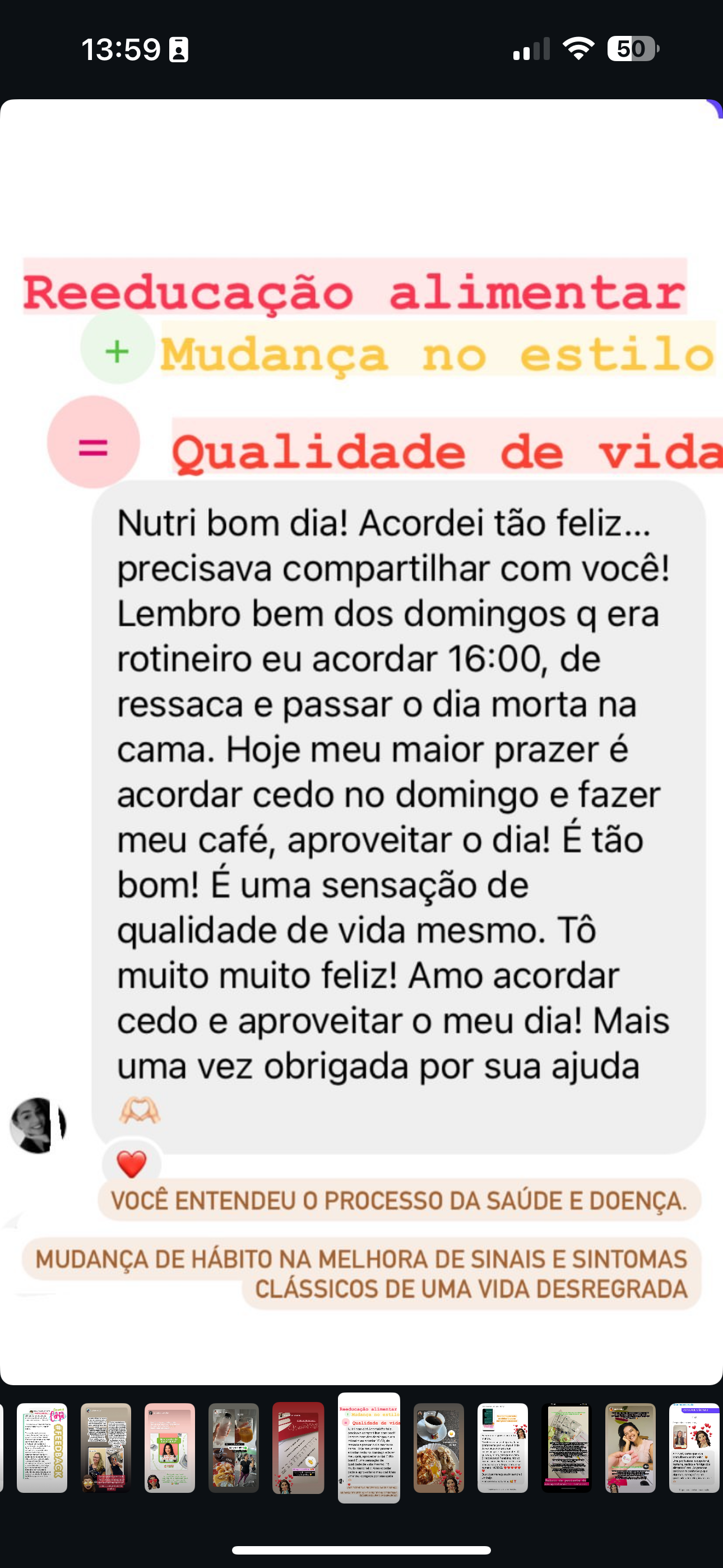The height and width of the screenshot is (1568, 723).
Task: Open the thumbnail with bottles and drinks collage
Action: 234,1448
